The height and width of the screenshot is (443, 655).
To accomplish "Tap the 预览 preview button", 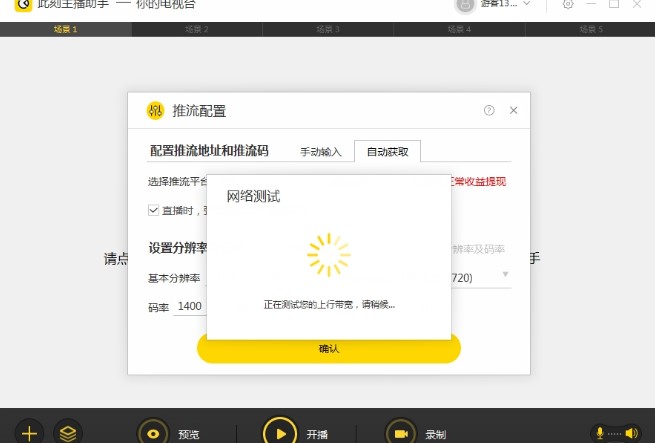I will [153, 433].
